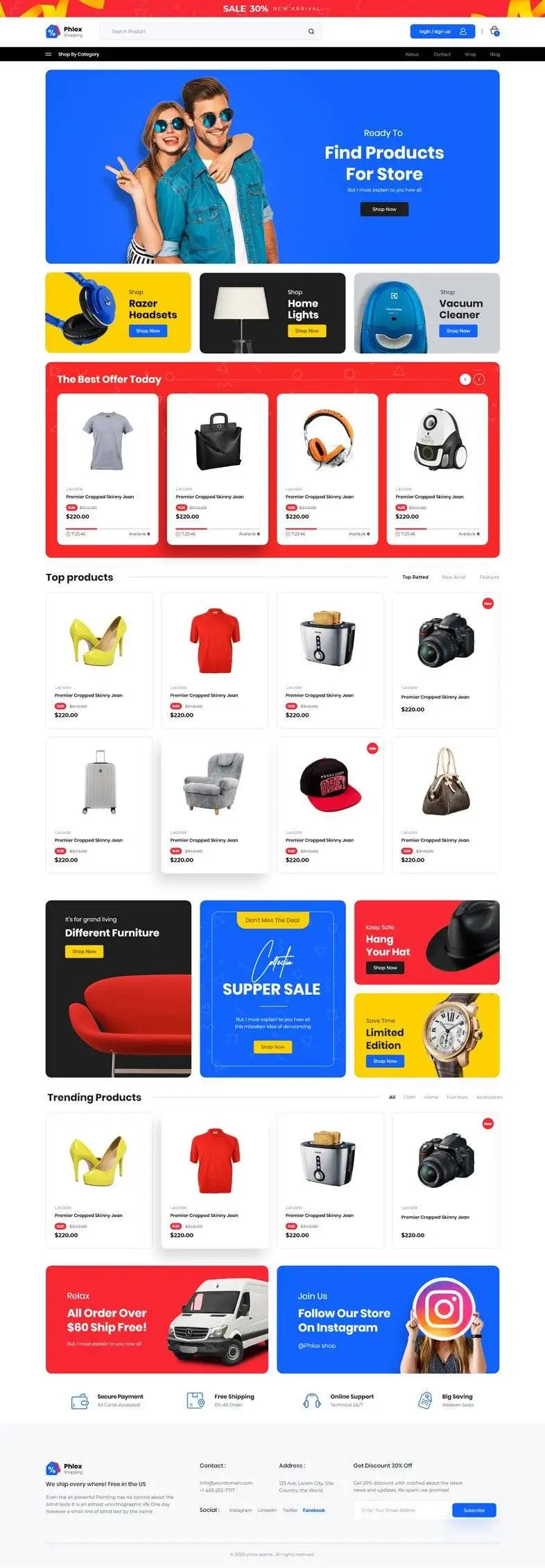Shop Now for Limited Edition watch
545x1568 pixels.
click(385, 1061)
